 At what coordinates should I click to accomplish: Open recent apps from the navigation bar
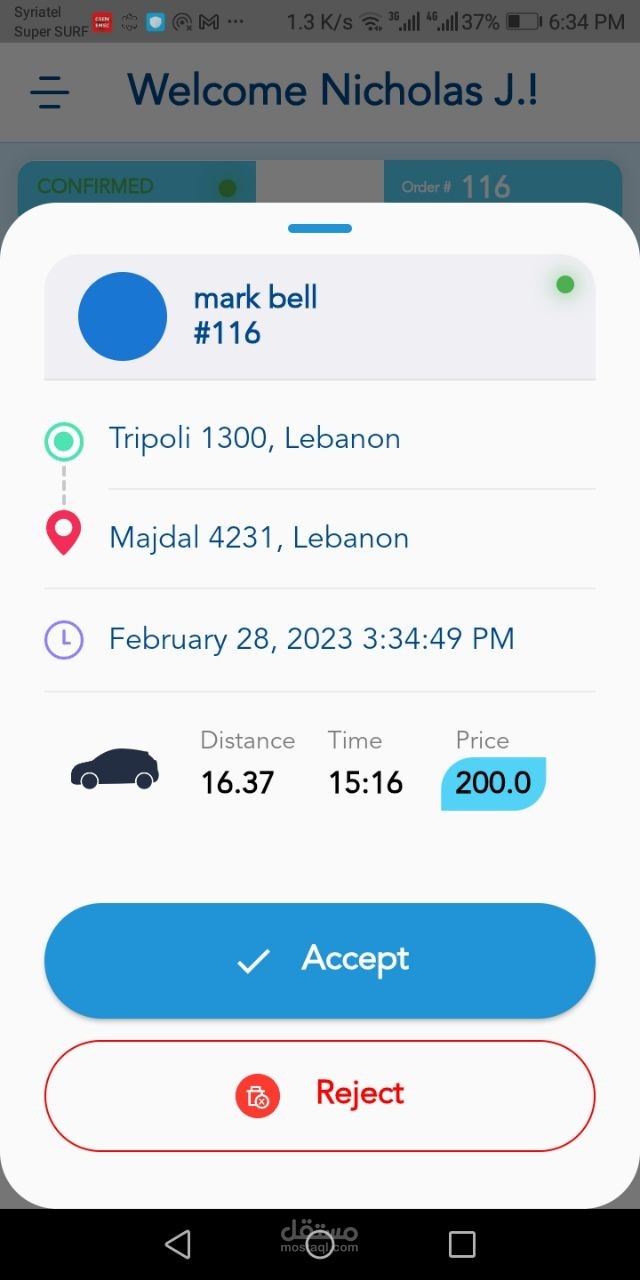pyautogui.click(x=461, y=1244)
